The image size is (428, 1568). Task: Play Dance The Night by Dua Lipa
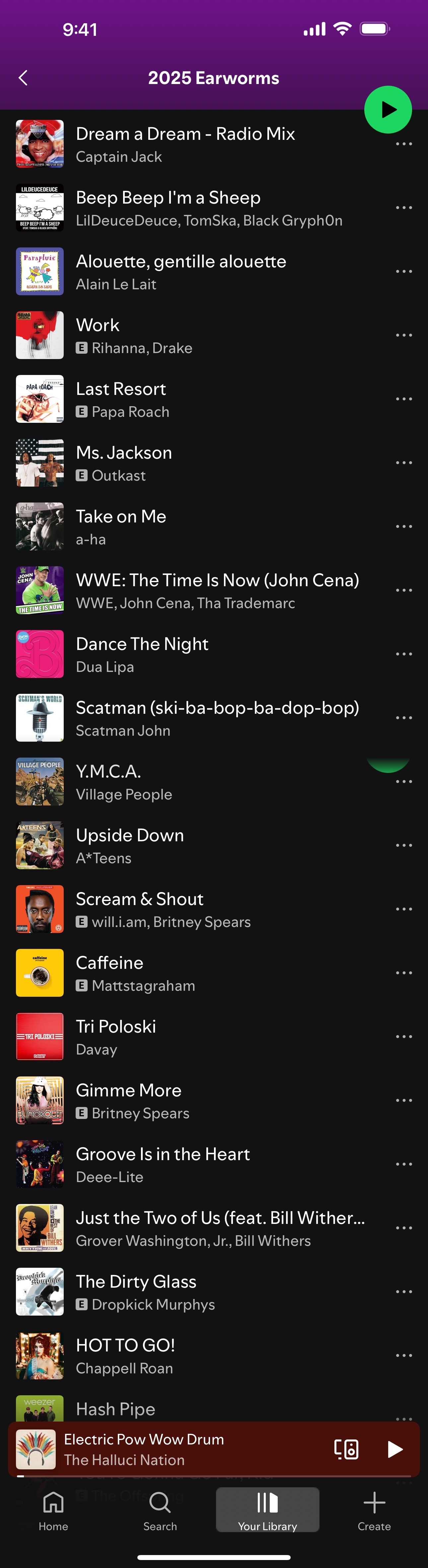(142, 654)
